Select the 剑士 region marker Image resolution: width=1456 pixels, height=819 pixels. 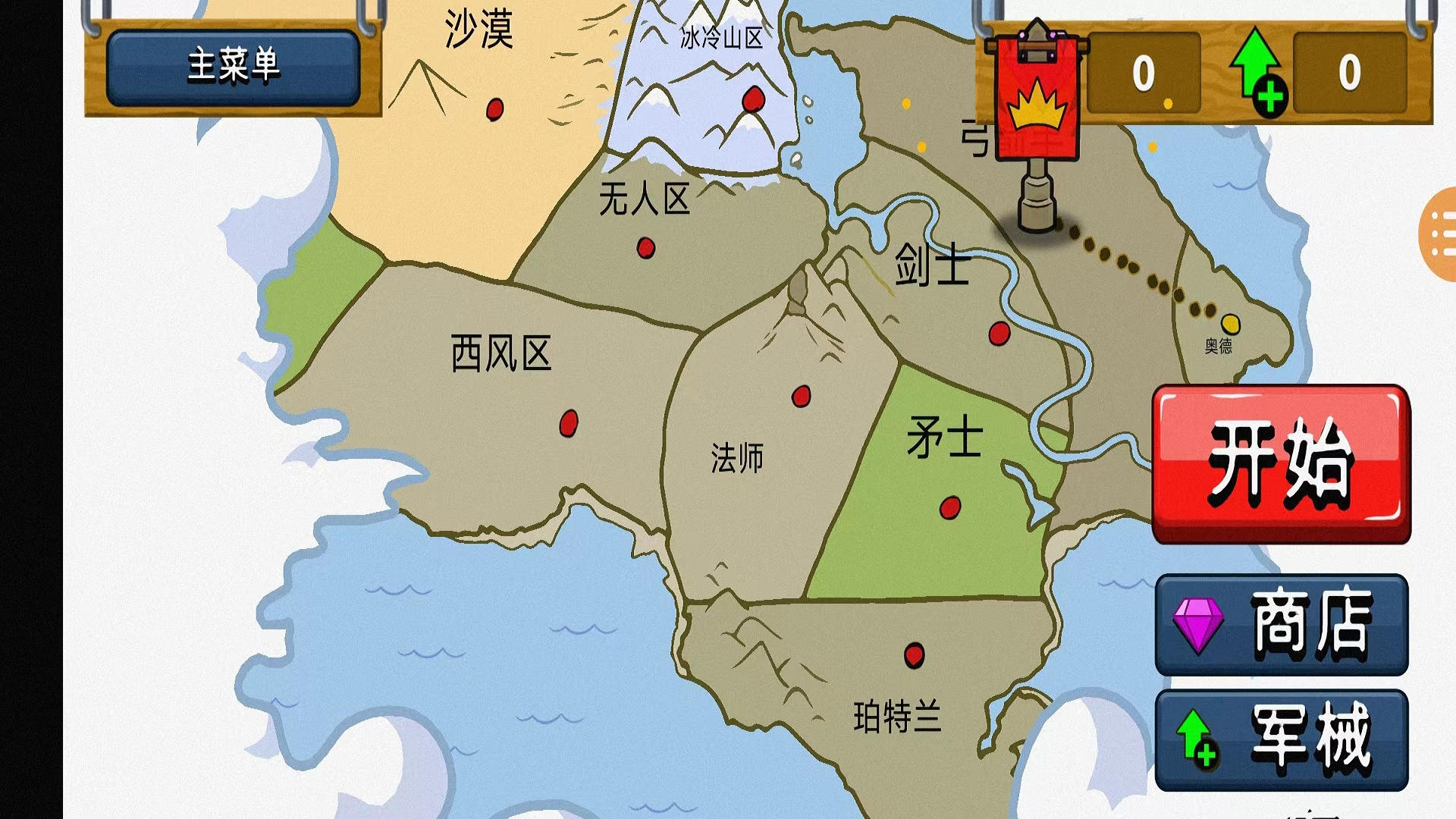coord(999,333)
